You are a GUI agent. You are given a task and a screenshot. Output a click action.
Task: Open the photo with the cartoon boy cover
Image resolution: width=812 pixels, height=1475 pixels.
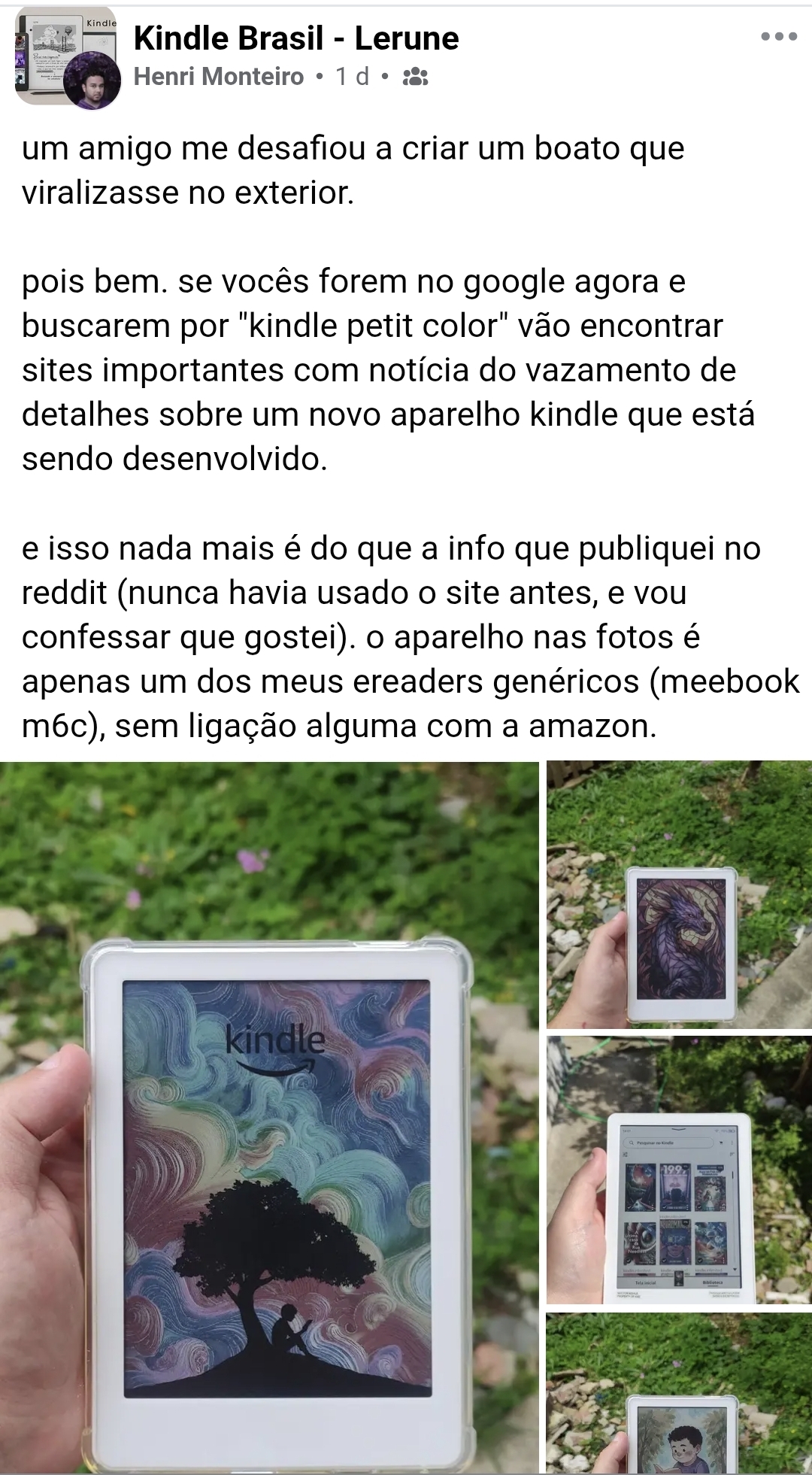point(679,1393)
